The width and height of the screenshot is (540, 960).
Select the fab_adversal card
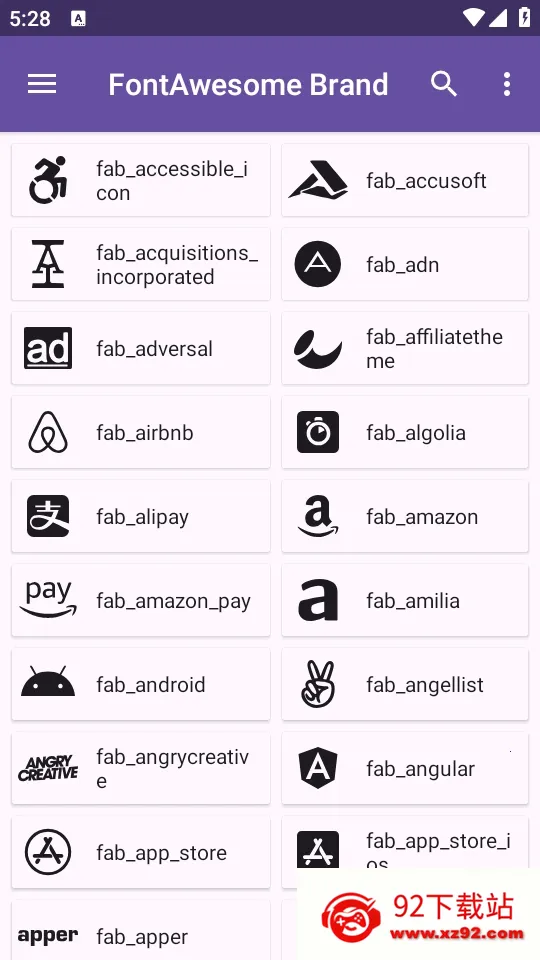click(x=141, y=348)
